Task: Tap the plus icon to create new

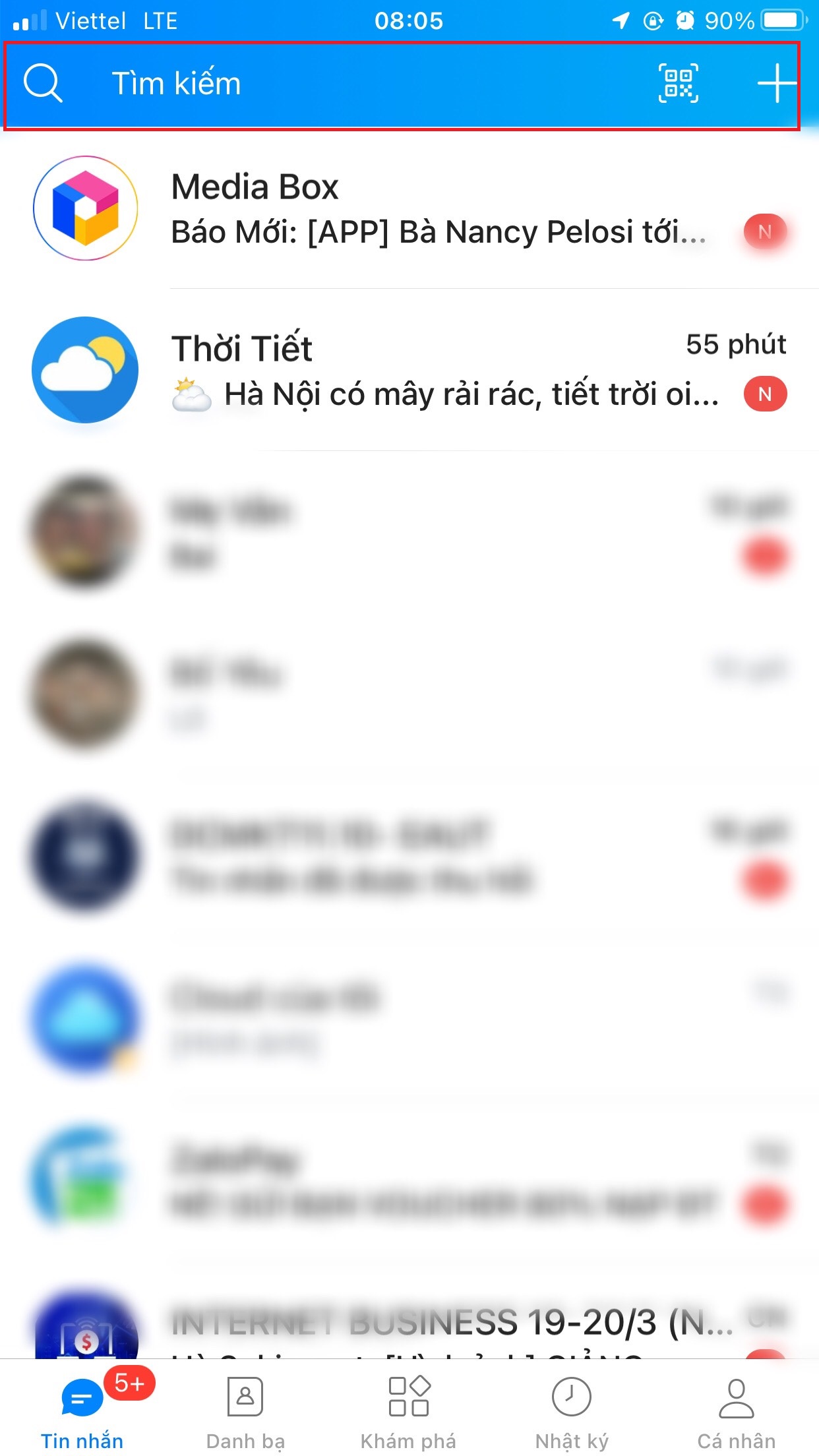Action: tap(776, 84)
